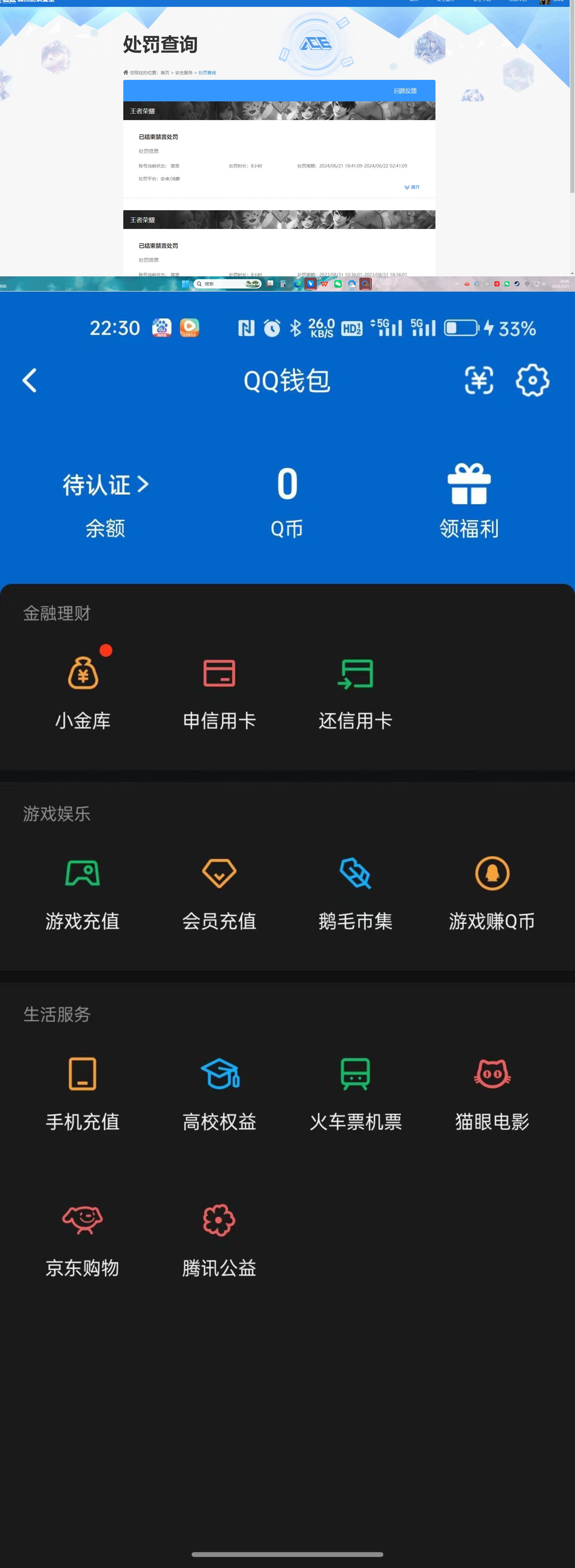Open wallet settings gear

(x=532, y=381)
